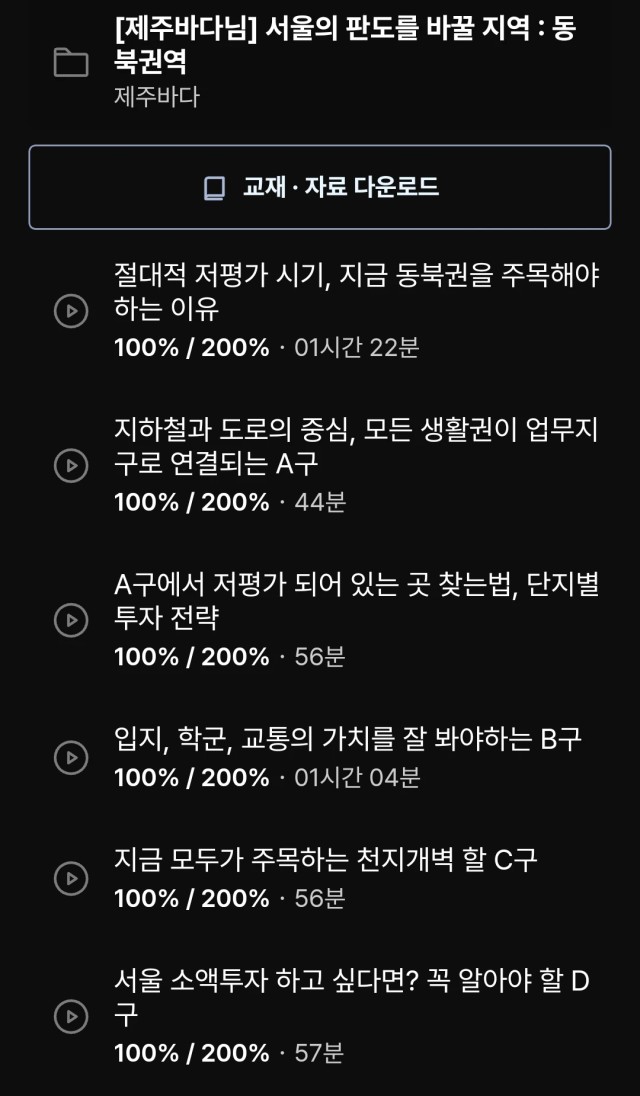
Task: Tap 교재·자료 다운로드 button
Action: click(x=320, y=187)
